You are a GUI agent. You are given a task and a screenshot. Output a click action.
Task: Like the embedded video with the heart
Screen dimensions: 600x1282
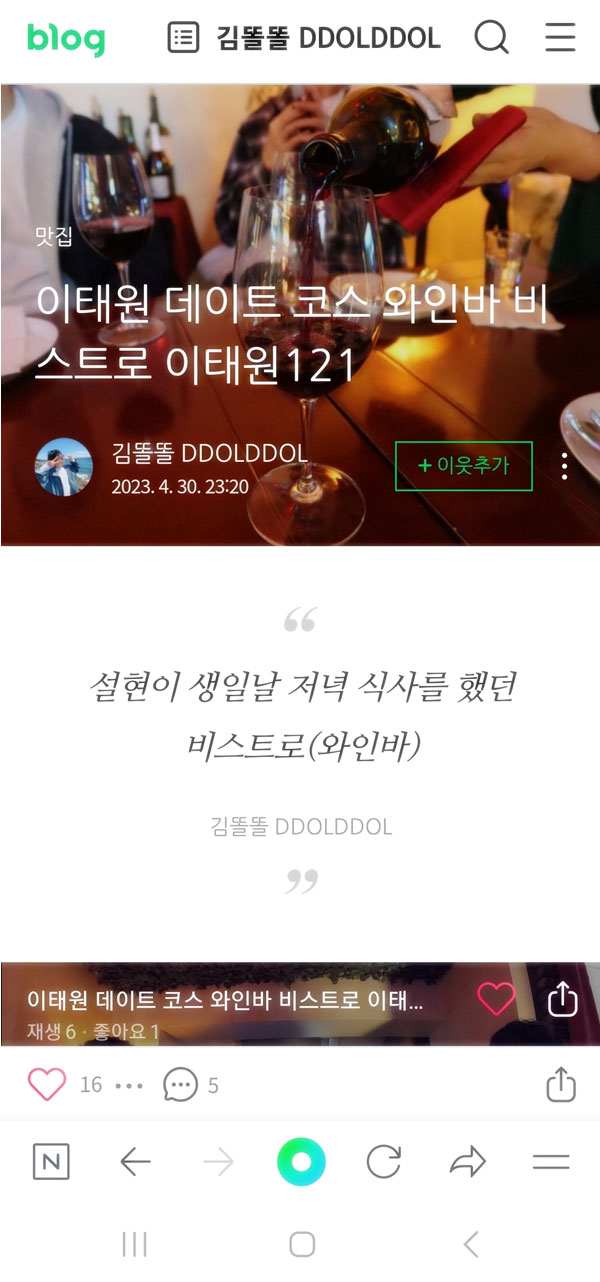pos(496,998)
